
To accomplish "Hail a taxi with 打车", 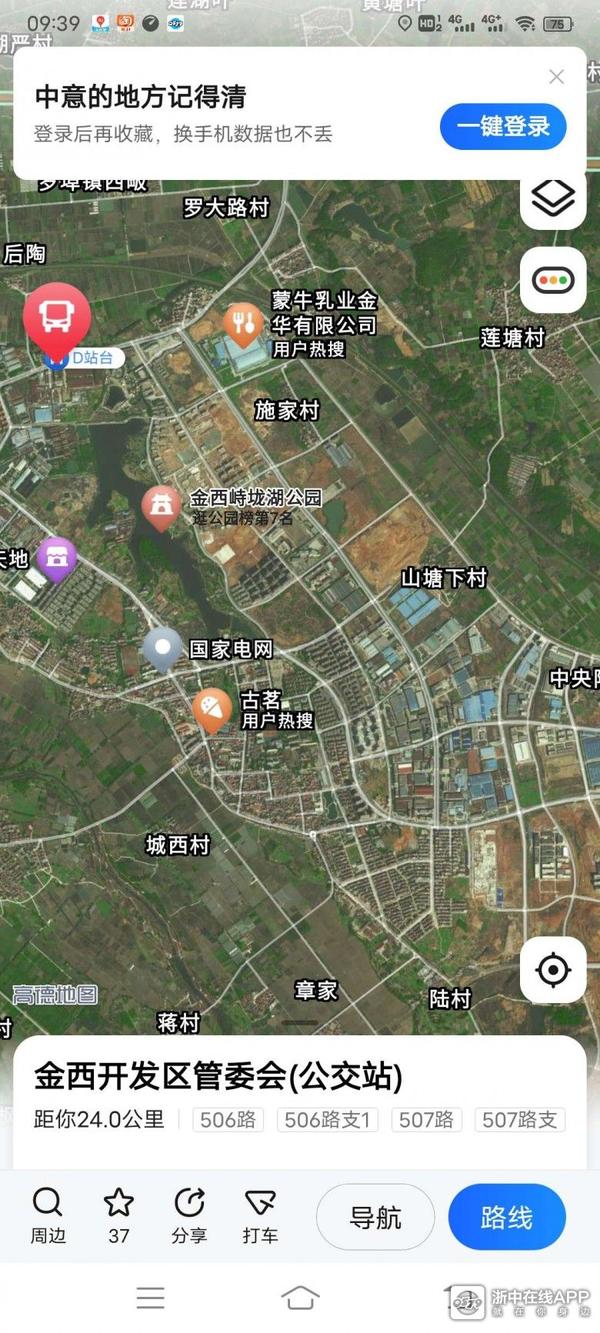I will coord(260,1215).
